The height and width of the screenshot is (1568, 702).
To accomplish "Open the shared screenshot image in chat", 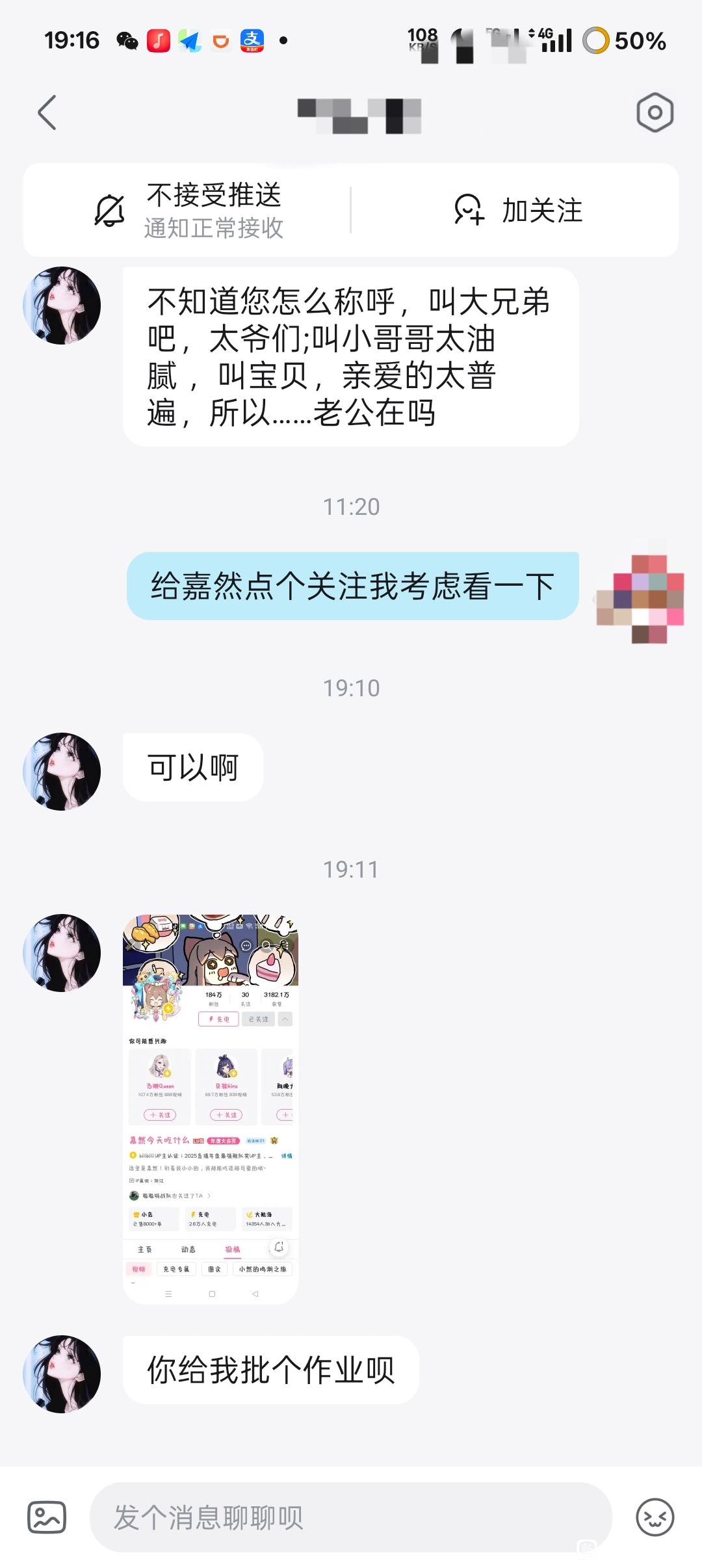I will click(x=210, y=1108).
